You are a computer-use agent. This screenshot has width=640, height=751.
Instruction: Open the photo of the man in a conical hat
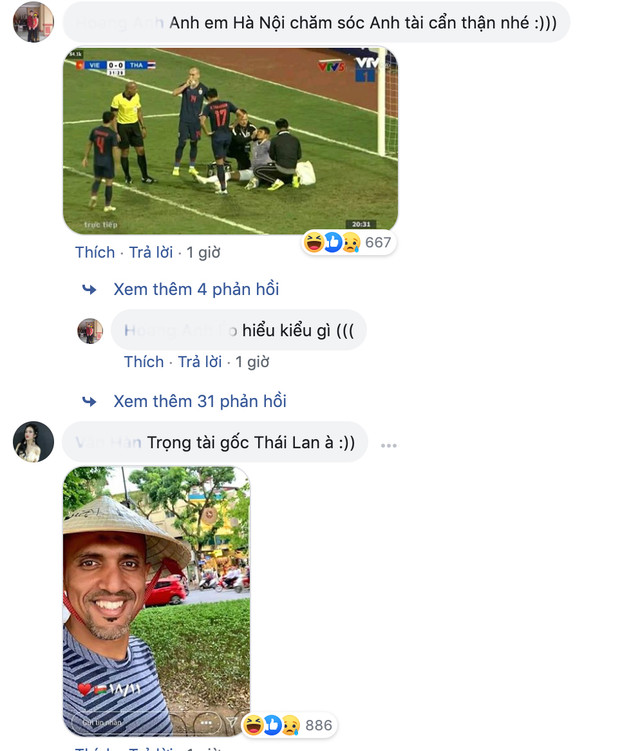pos(156,600)
